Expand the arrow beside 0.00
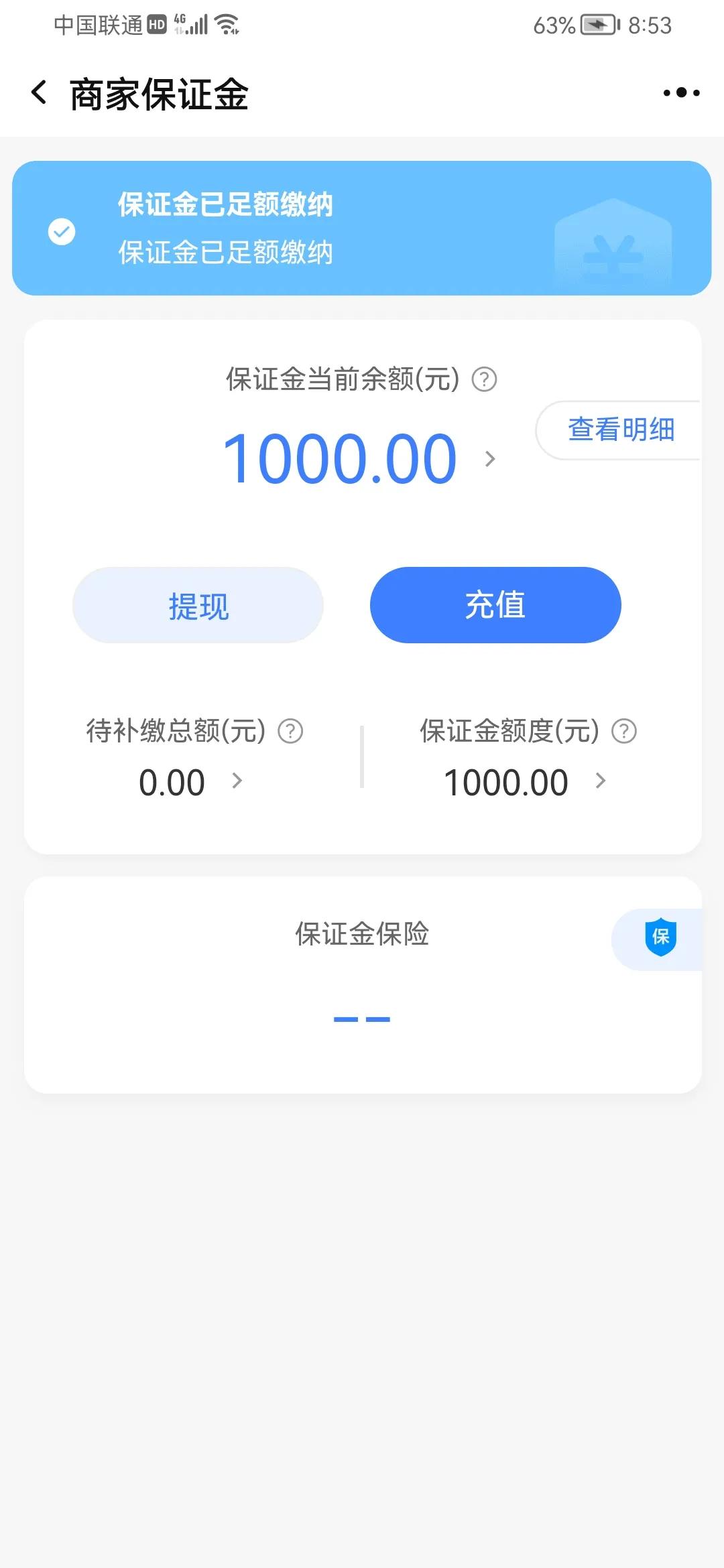Viewport: 724px width, 1568px height. pyautogui.click(x=238, y=781)
